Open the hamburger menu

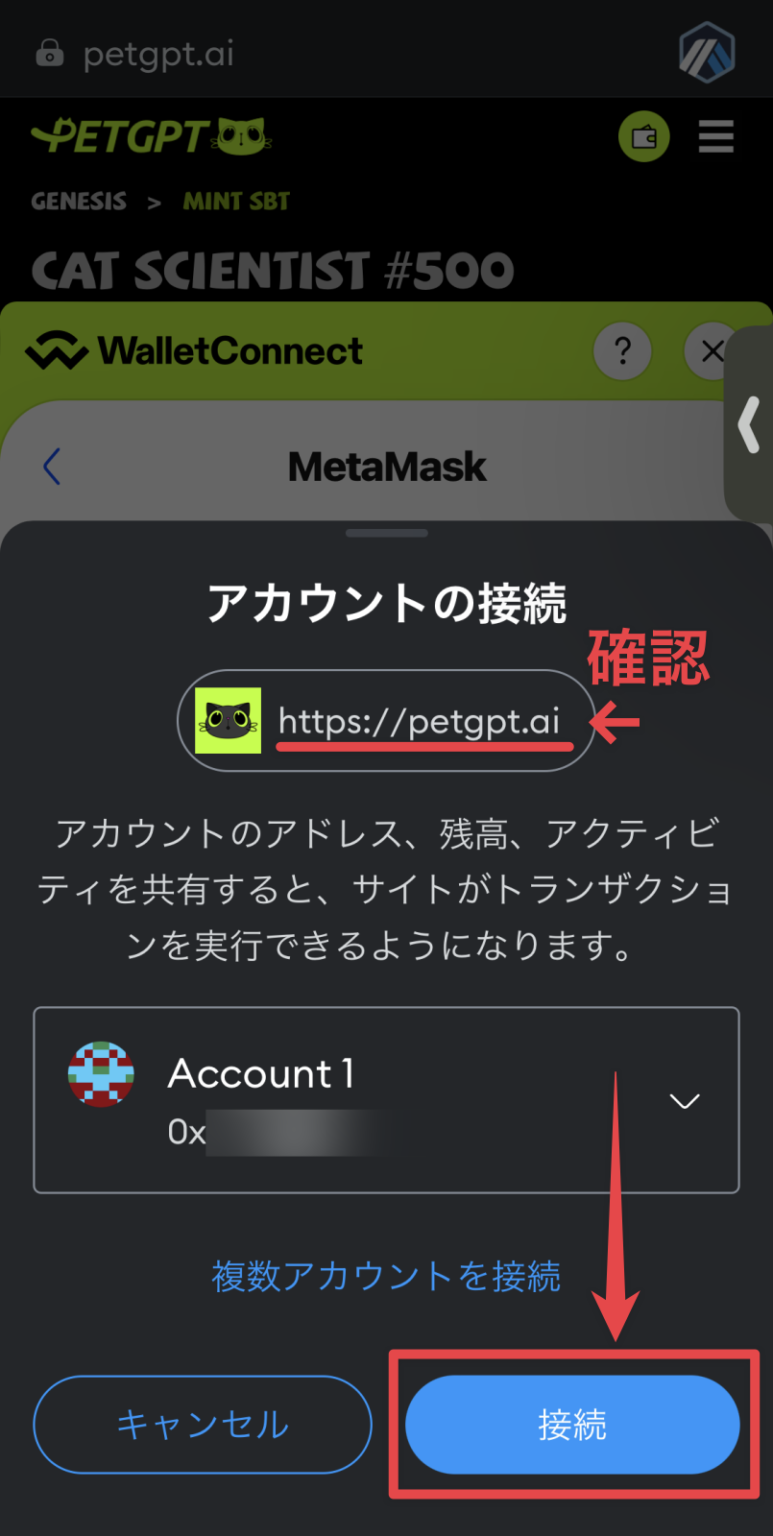[x=716, y=137]
